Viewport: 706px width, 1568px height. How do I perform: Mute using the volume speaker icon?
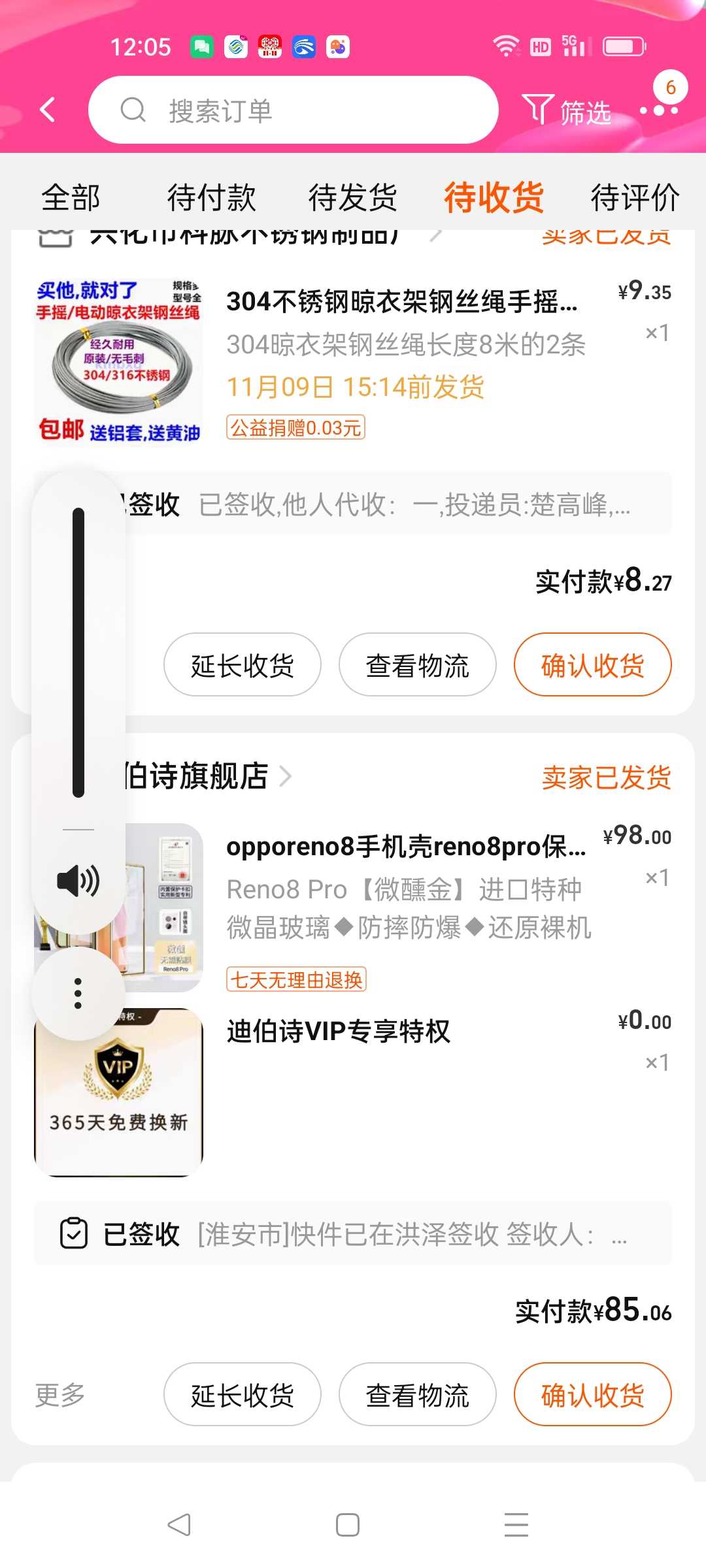click(78, 881)
